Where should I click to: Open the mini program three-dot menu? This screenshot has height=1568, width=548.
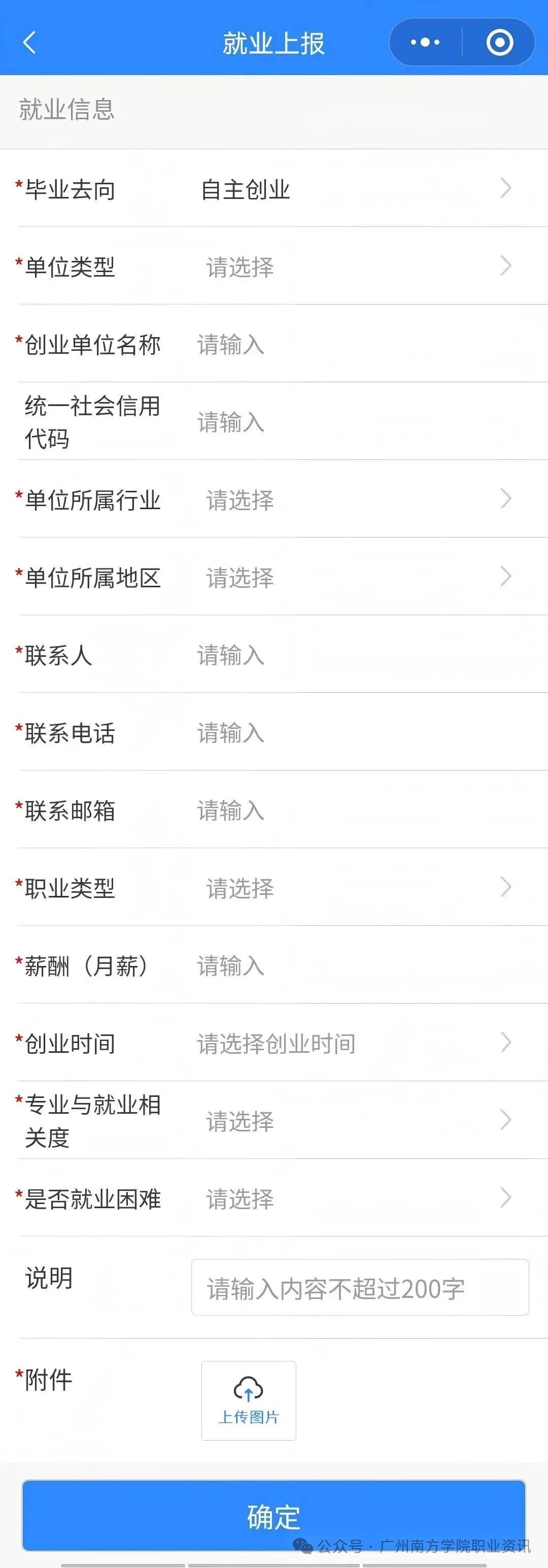point(425,43)
